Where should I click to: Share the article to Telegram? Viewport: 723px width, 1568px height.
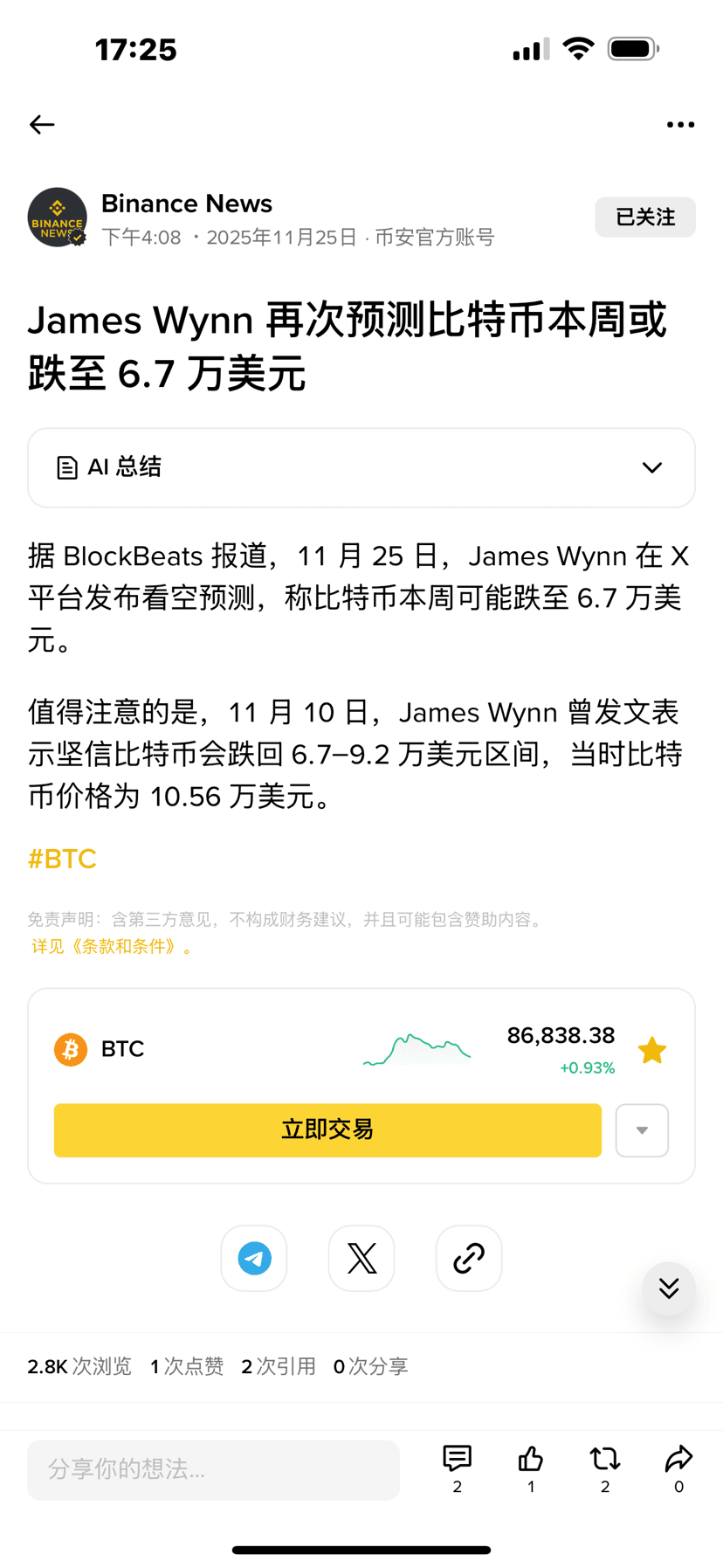[x=254, y=1258]
